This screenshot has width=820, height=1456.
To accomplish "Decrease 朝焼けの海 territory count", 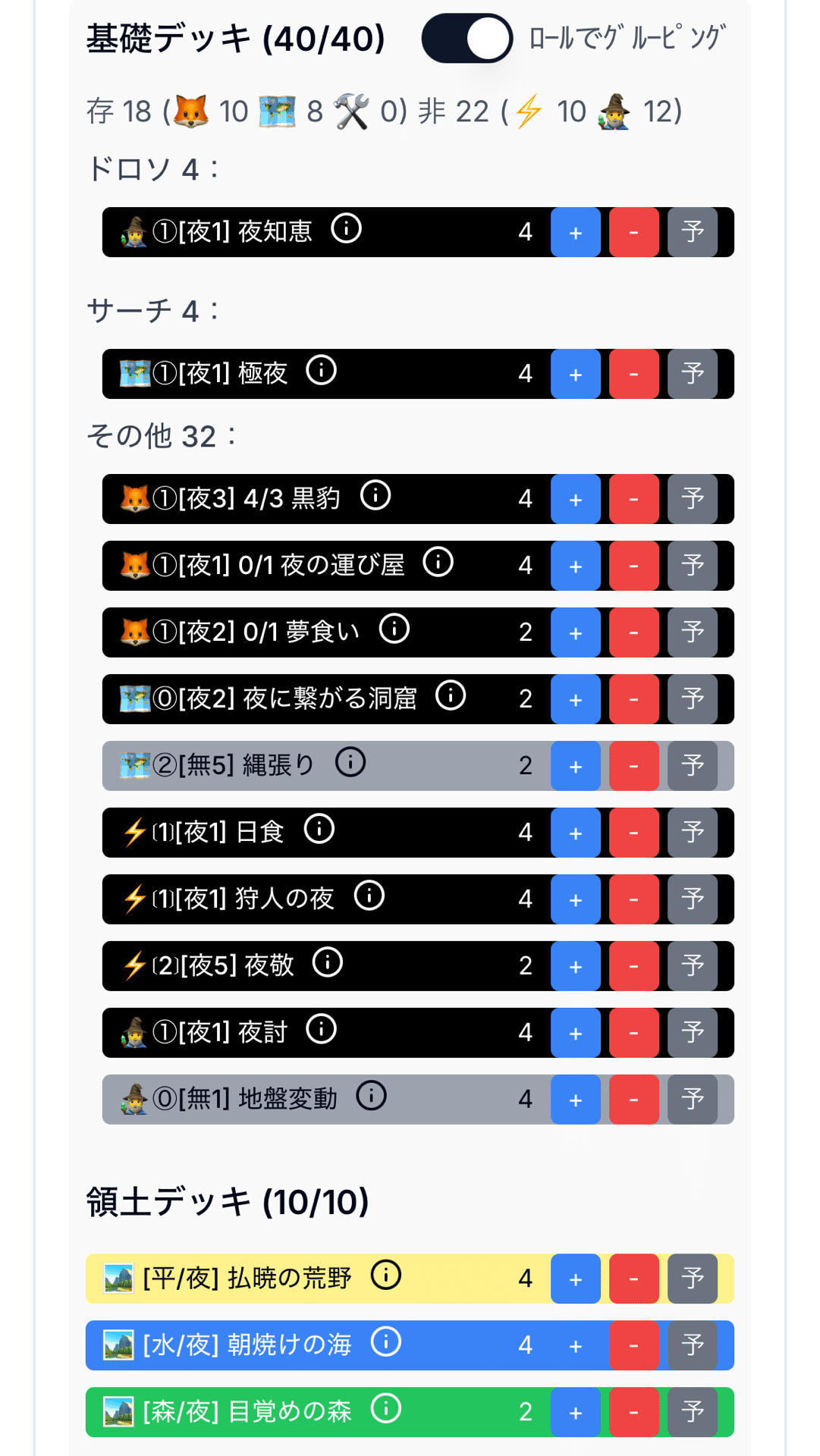I will point(633,1345).
